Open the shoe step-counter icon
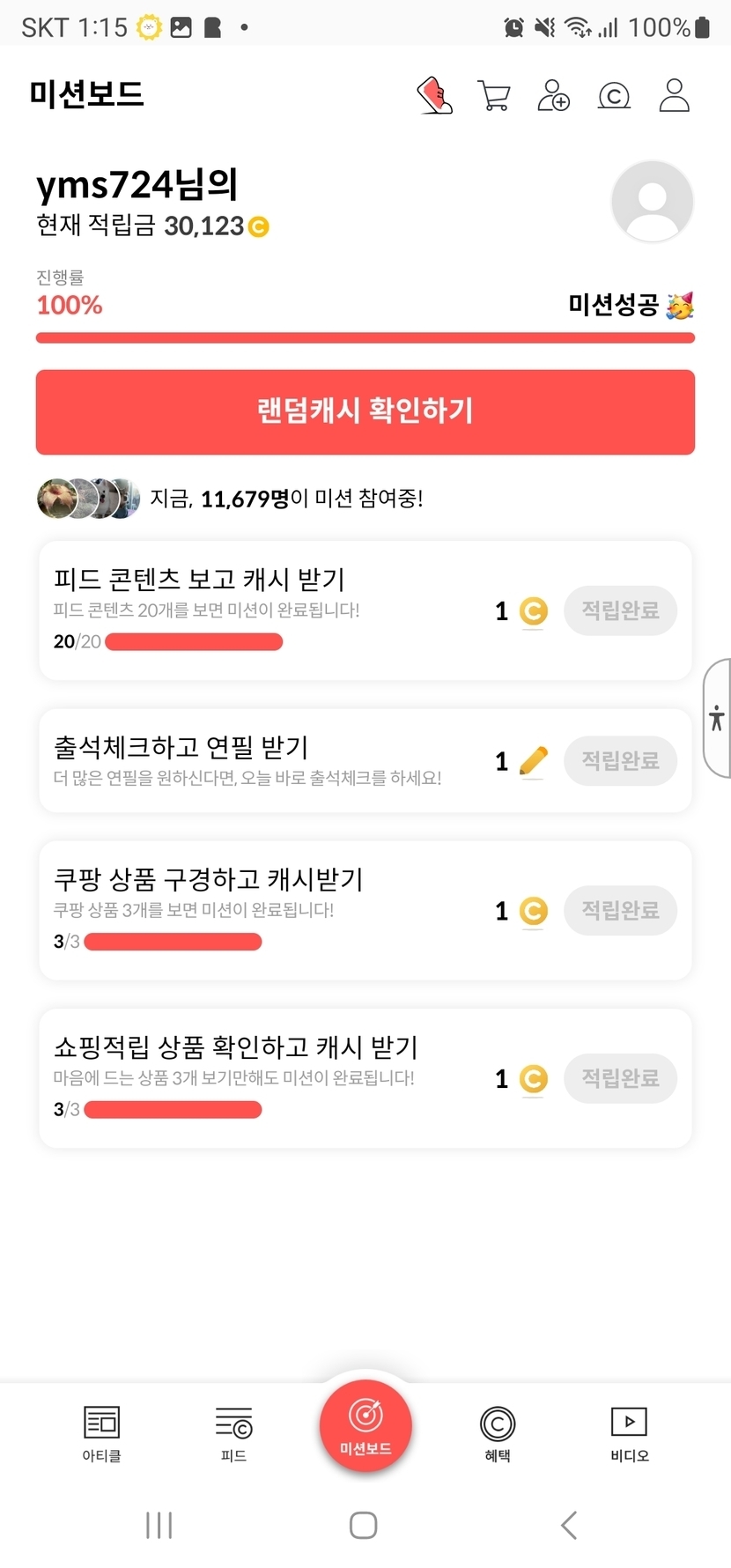731x1568 pixels. (434, 95)
